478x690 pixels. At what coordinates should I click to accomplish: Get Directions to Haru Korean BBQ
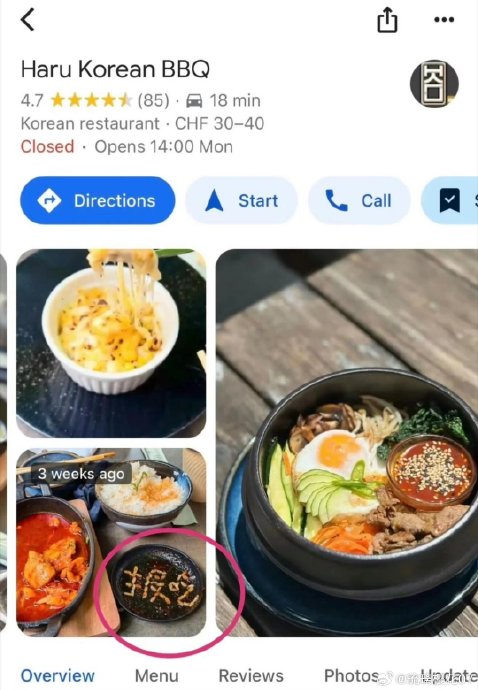click(x=98, y=200)
